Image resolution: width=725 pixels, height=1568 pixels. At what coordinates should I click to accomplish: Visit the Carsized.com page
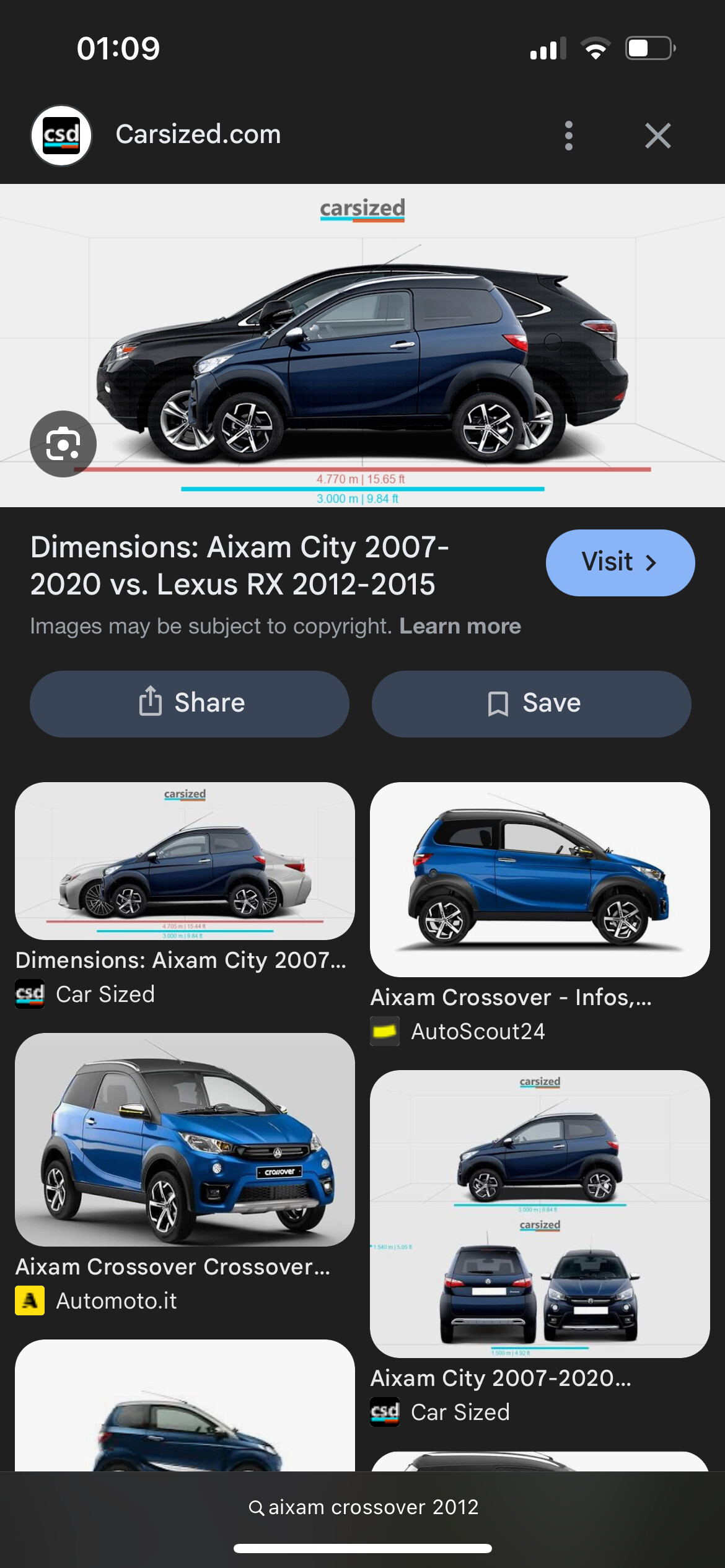(x=620, y=562)
